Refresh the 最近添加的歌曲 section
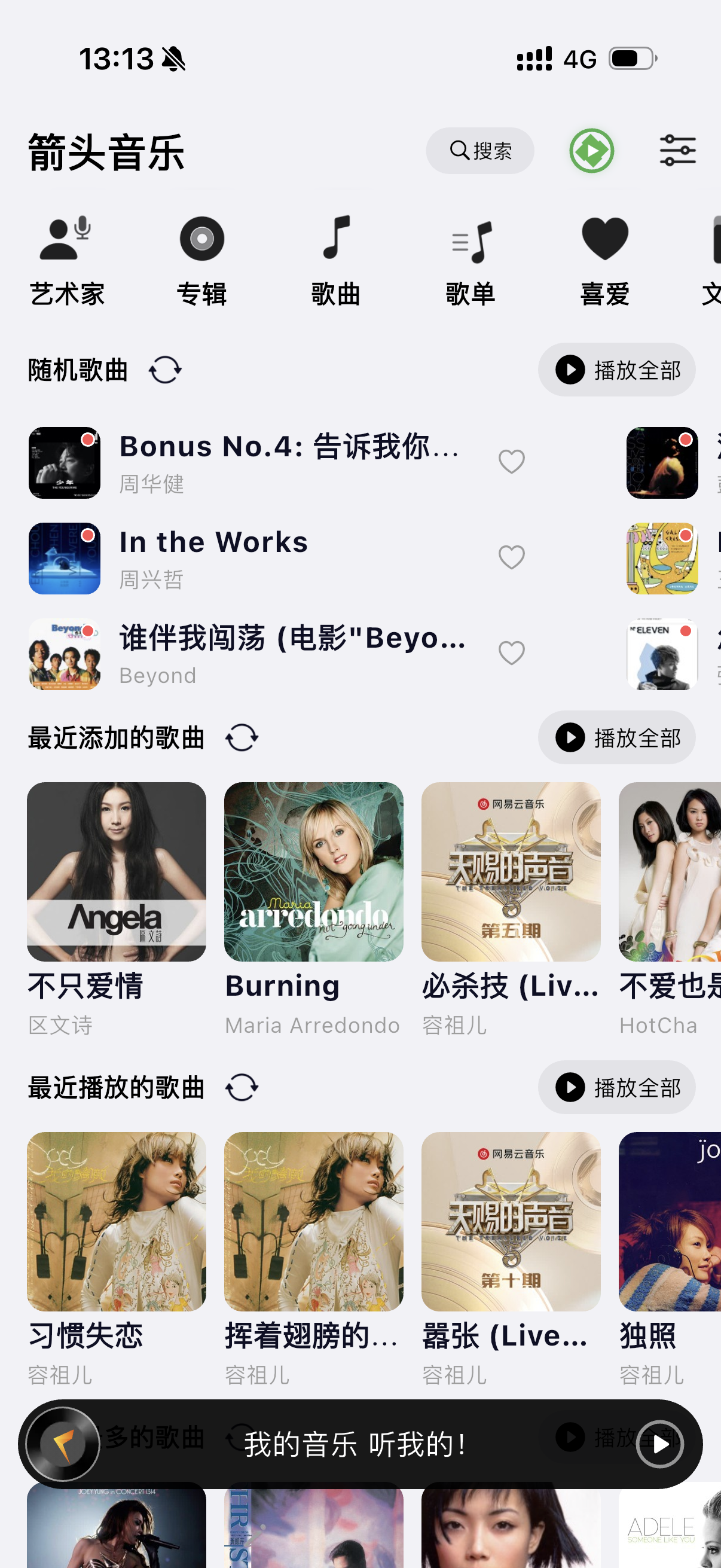This screenshot has width=721, height=1568. point(242,738)
